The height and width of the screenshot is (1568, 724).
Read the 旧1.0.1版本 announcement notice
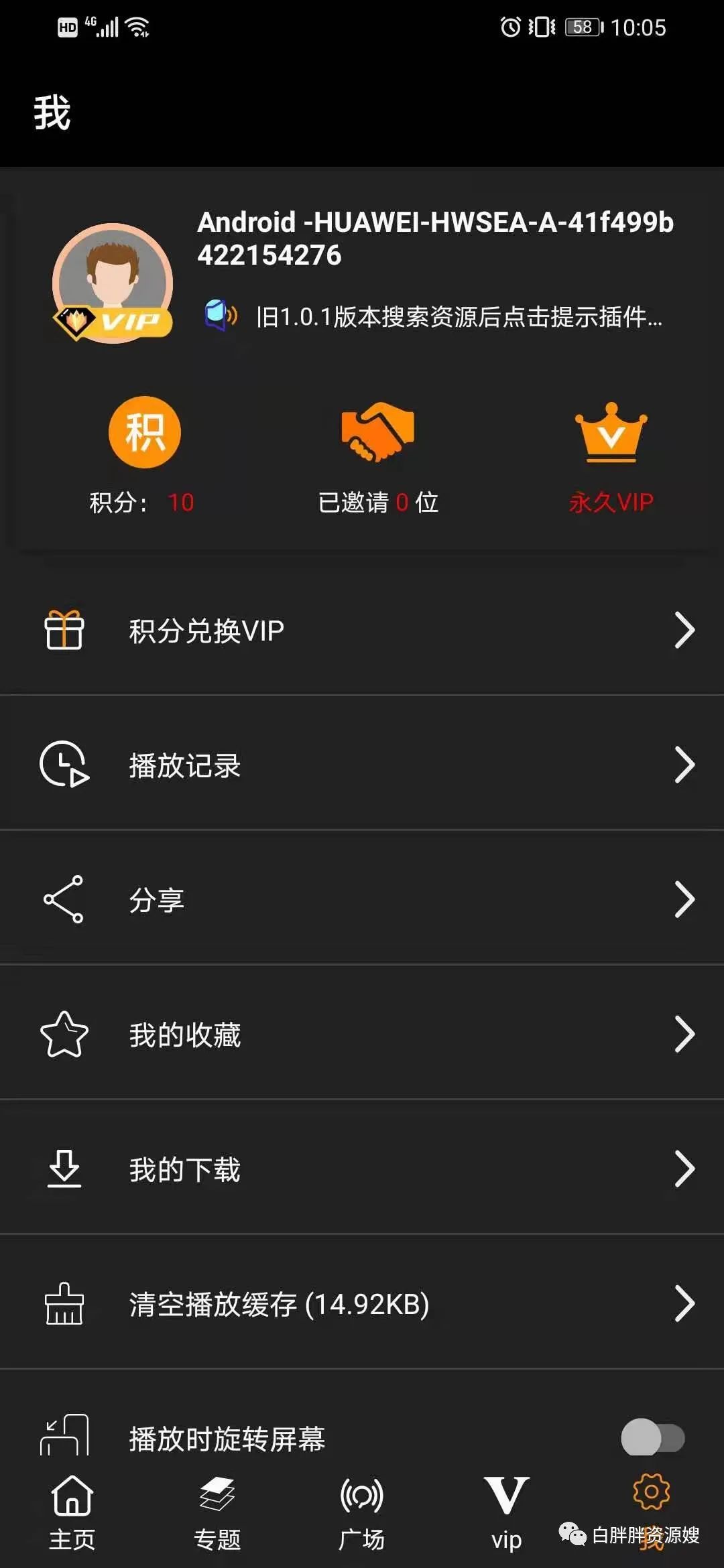pos(459,316)
